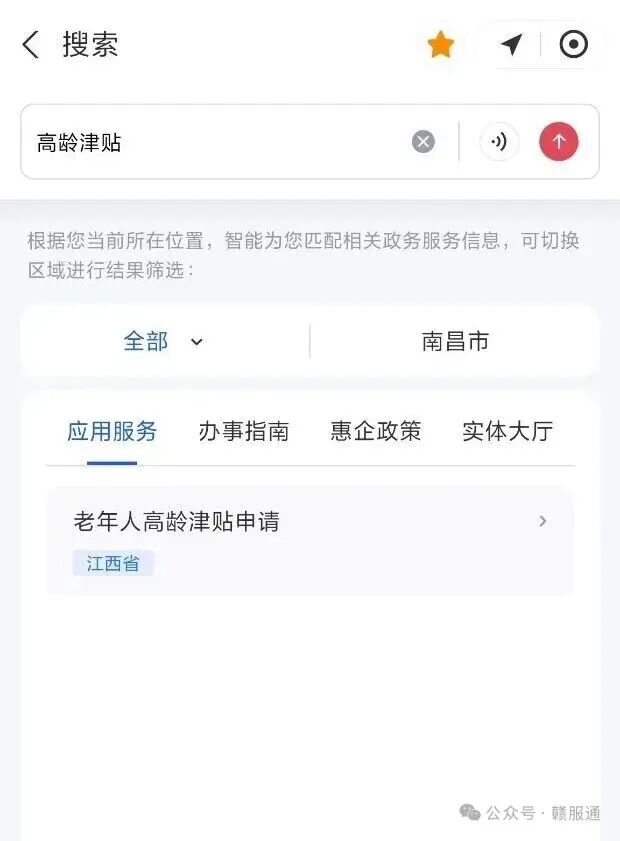The image size is (620, 841).
Task: Switch to 惠企政策 tab
Action: click(375, 431)
